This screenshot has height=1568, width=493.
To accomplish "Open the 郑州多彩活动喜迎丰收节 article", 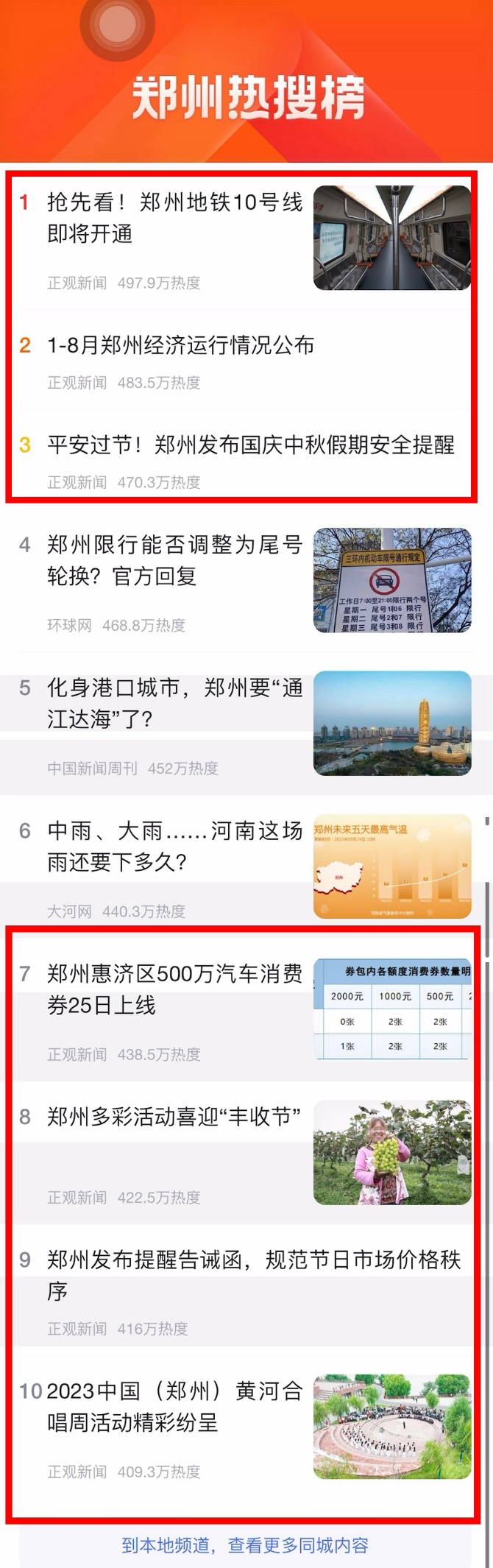I will tap(174, 1117).
